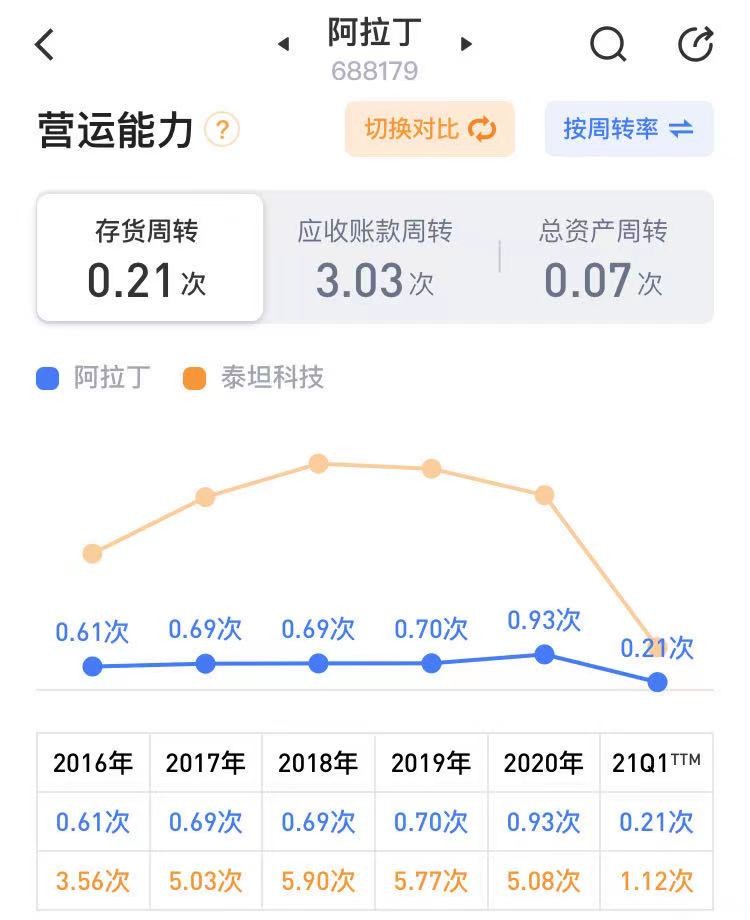Click the stock code 688179 link
This screenshot has height=920, width=750.
tap(375, 70)
